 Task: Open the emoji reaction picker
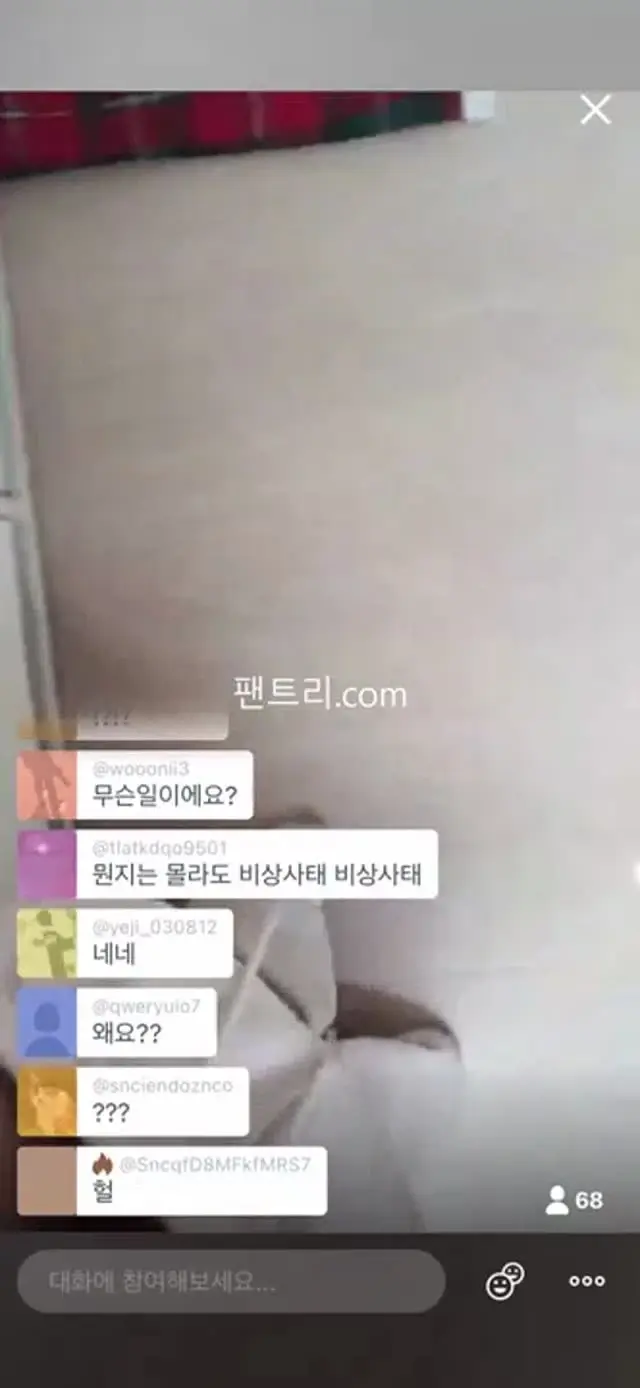pyautogui.click(x=505, y=1281)
